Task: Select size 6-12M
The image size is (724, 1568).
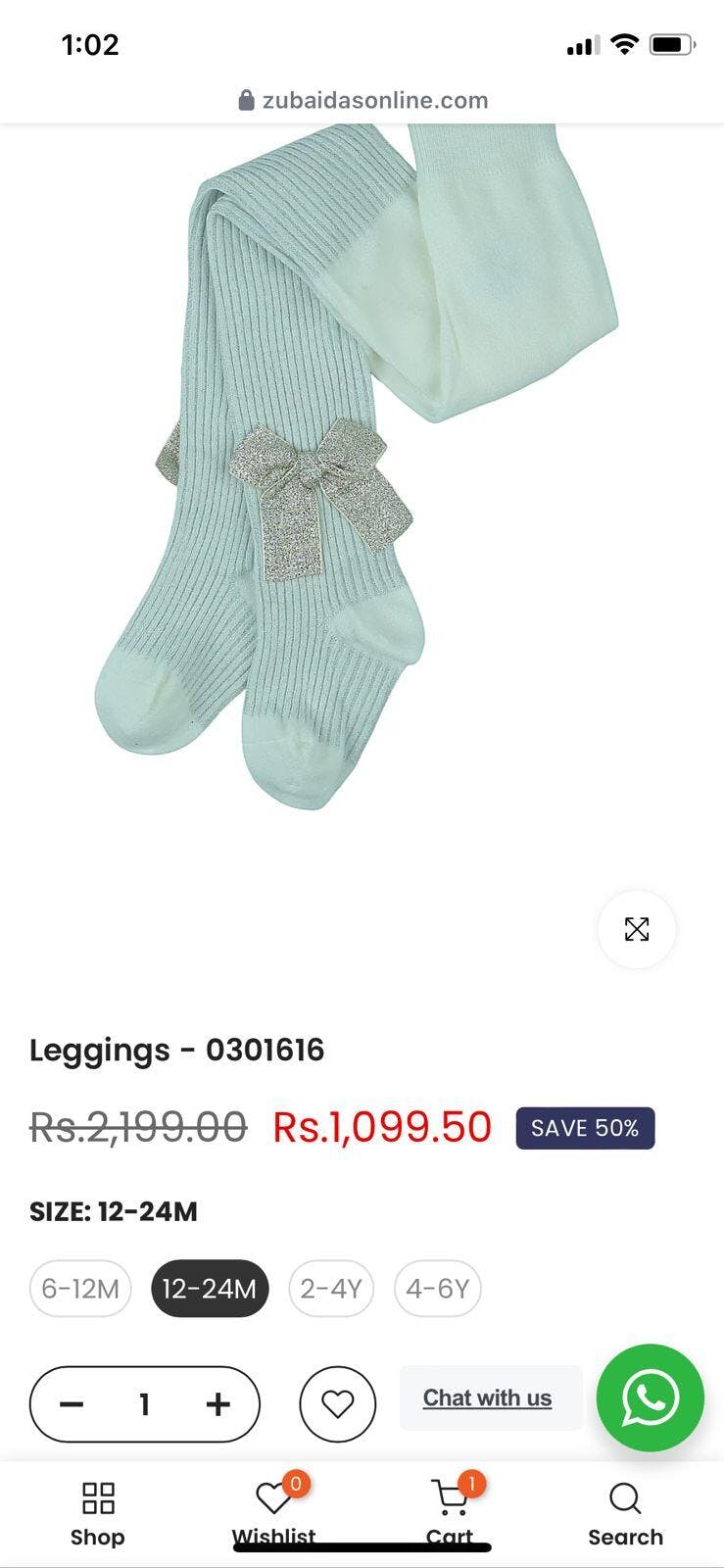Action: [80, 1288]
